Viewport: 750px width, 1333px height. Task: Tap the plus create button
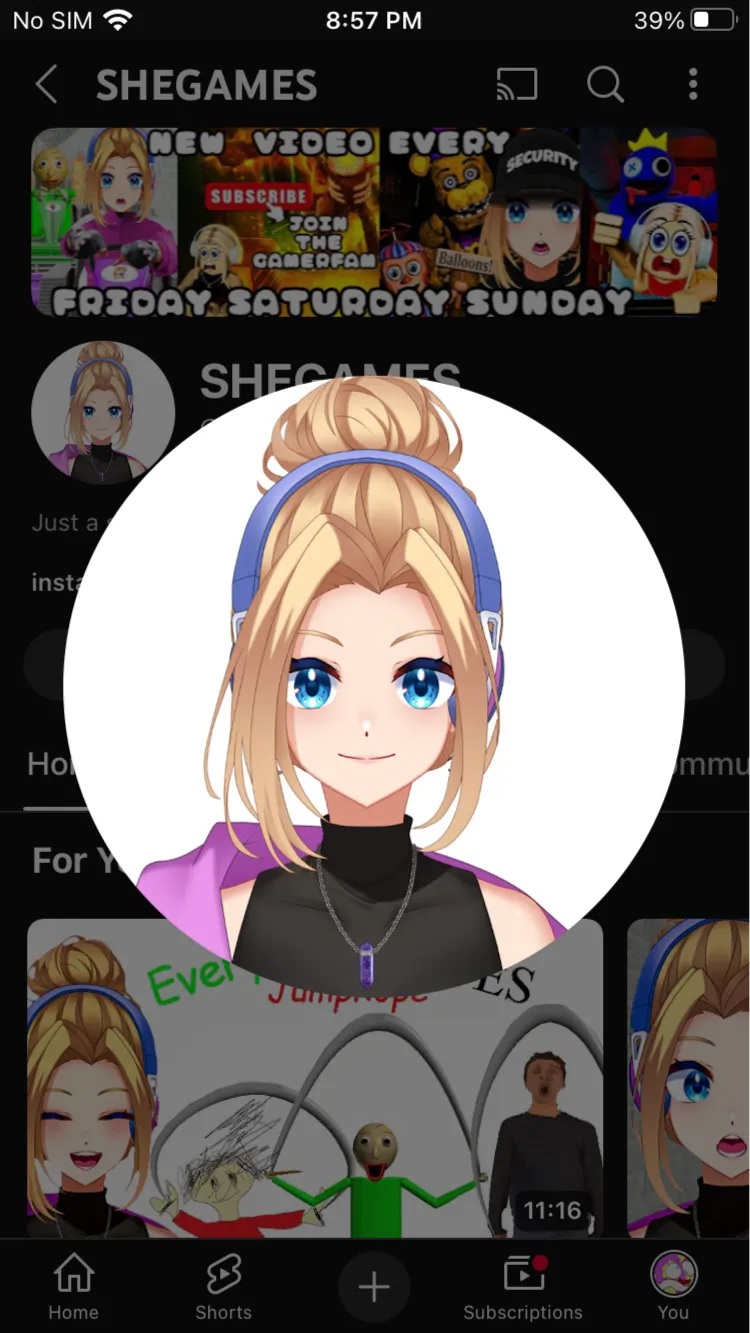coord(374,1287)
